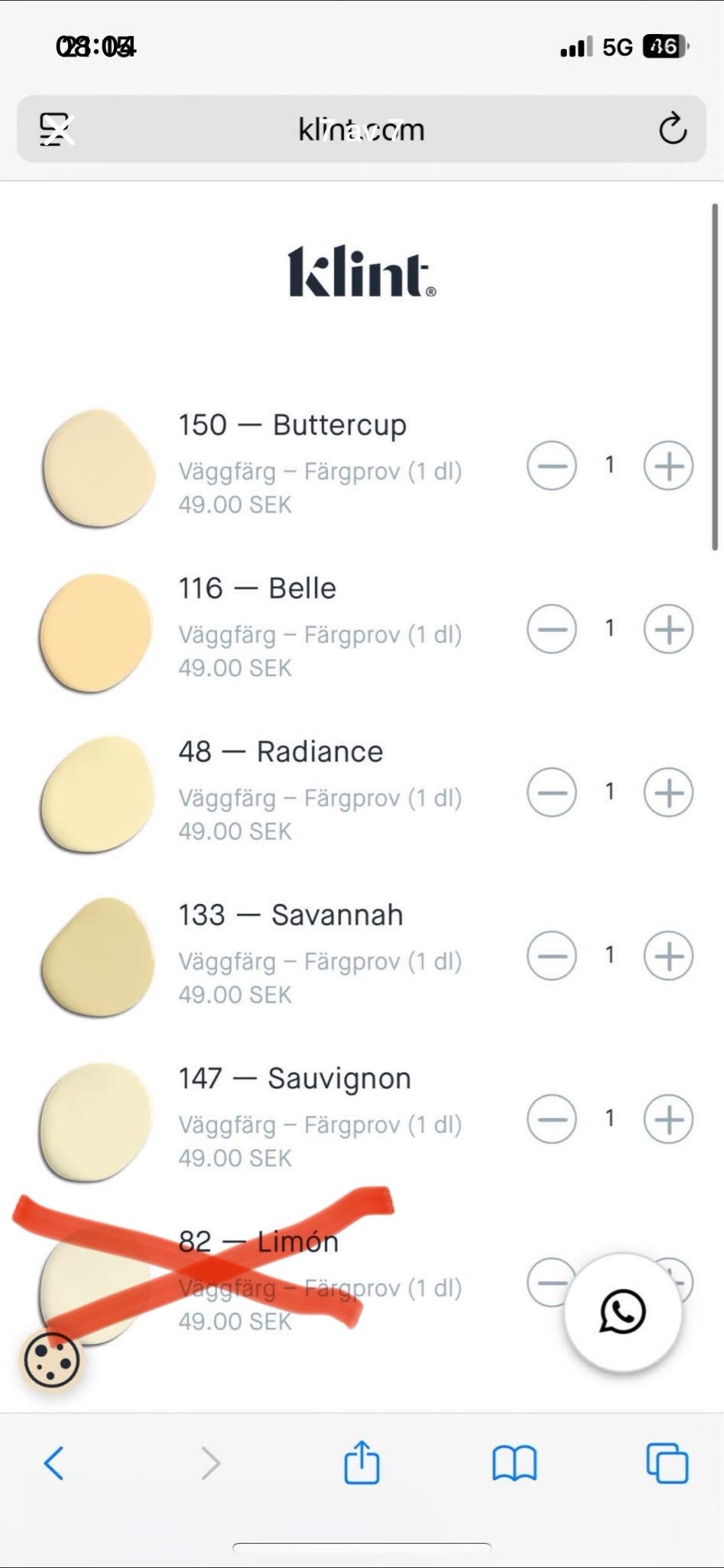
Task: Increase the Buttercup sample quantity
Action: [668, 466]
